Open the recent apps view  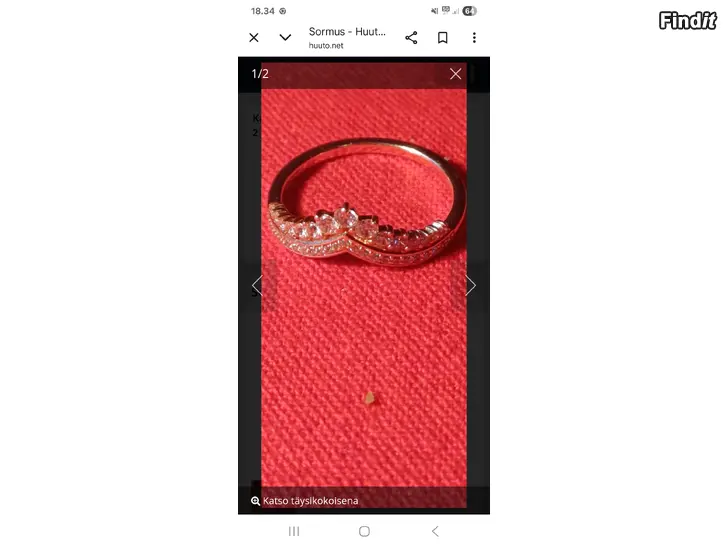click(x=294, y=531)
